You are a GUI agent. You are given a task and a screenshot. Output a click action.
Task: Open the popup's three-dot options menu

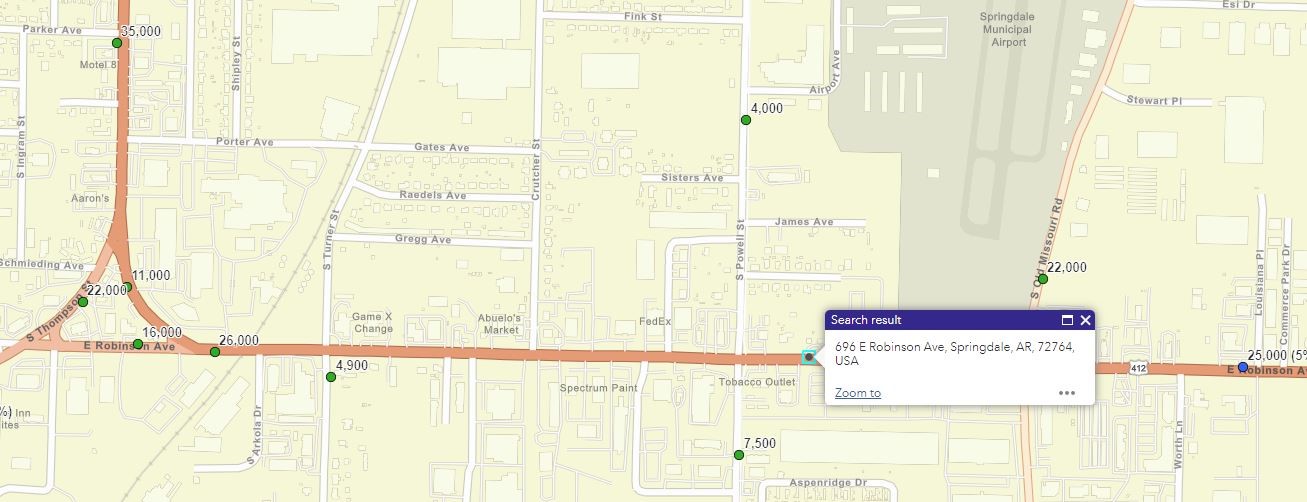coord(1067,393)
